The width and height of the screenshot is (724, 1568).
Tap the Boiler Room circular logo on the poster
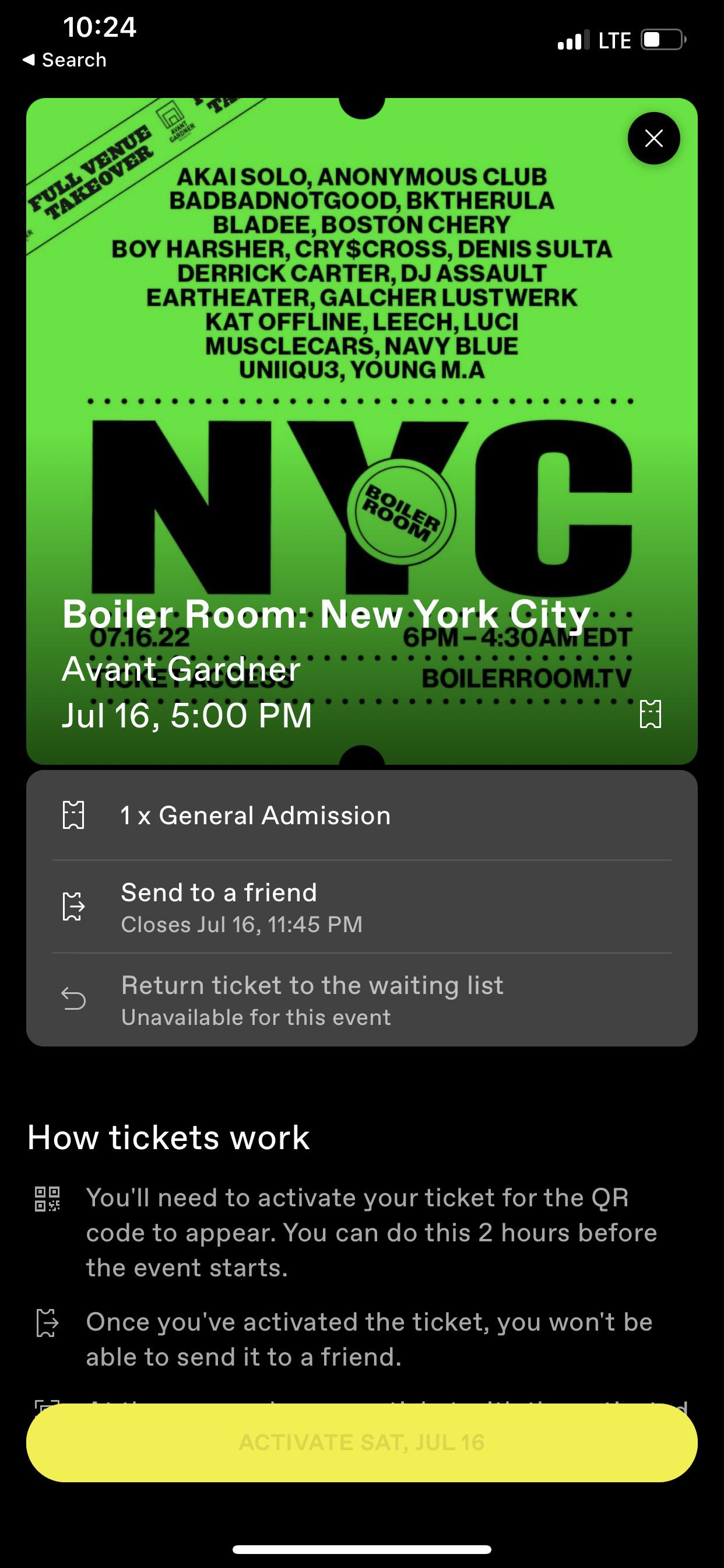click(x=403, y=514)
